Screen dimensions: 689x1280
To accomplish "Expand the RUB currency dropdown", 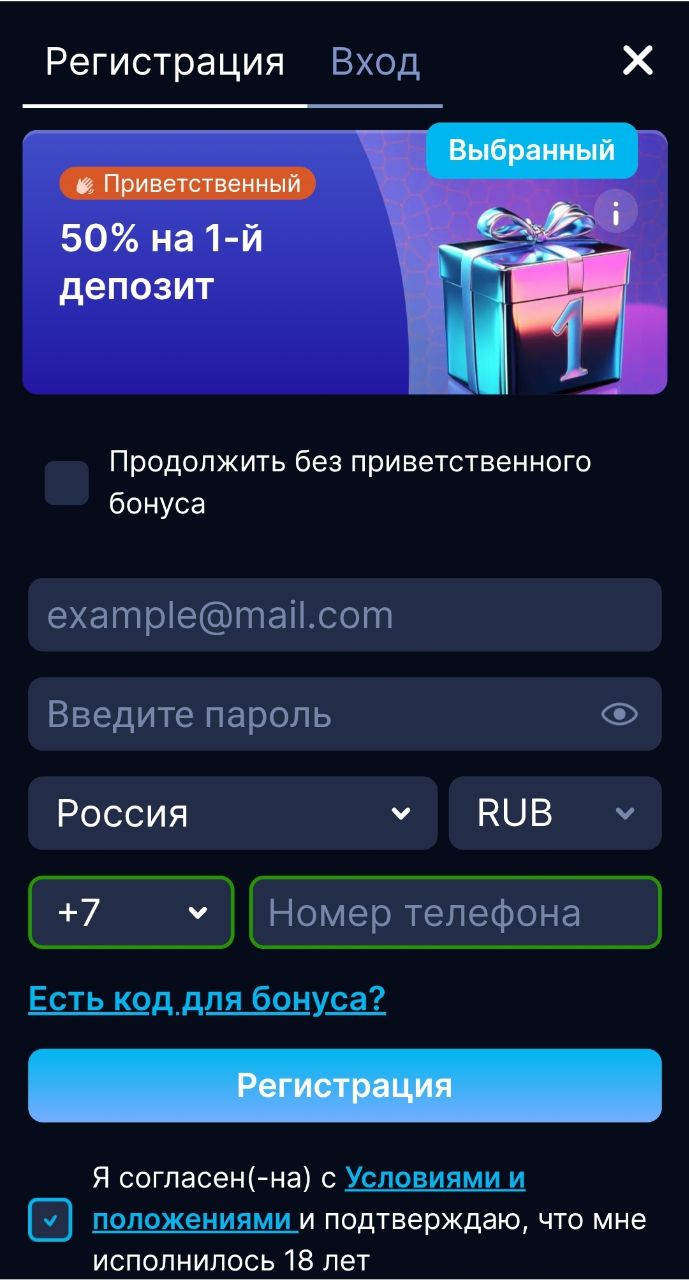I will click(555, 813).
